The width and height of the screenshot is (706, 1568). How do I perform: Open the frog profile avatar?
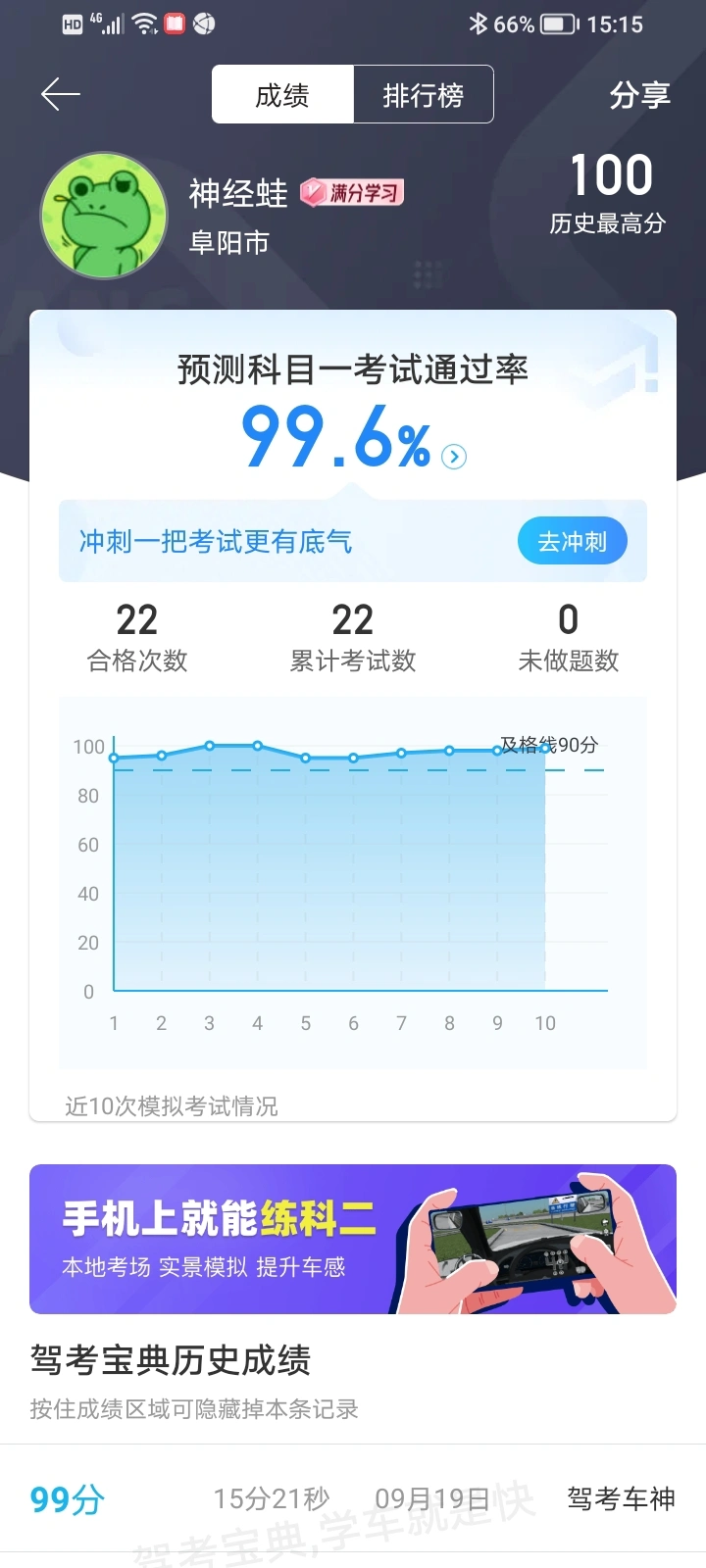click(x=103, y=216)
